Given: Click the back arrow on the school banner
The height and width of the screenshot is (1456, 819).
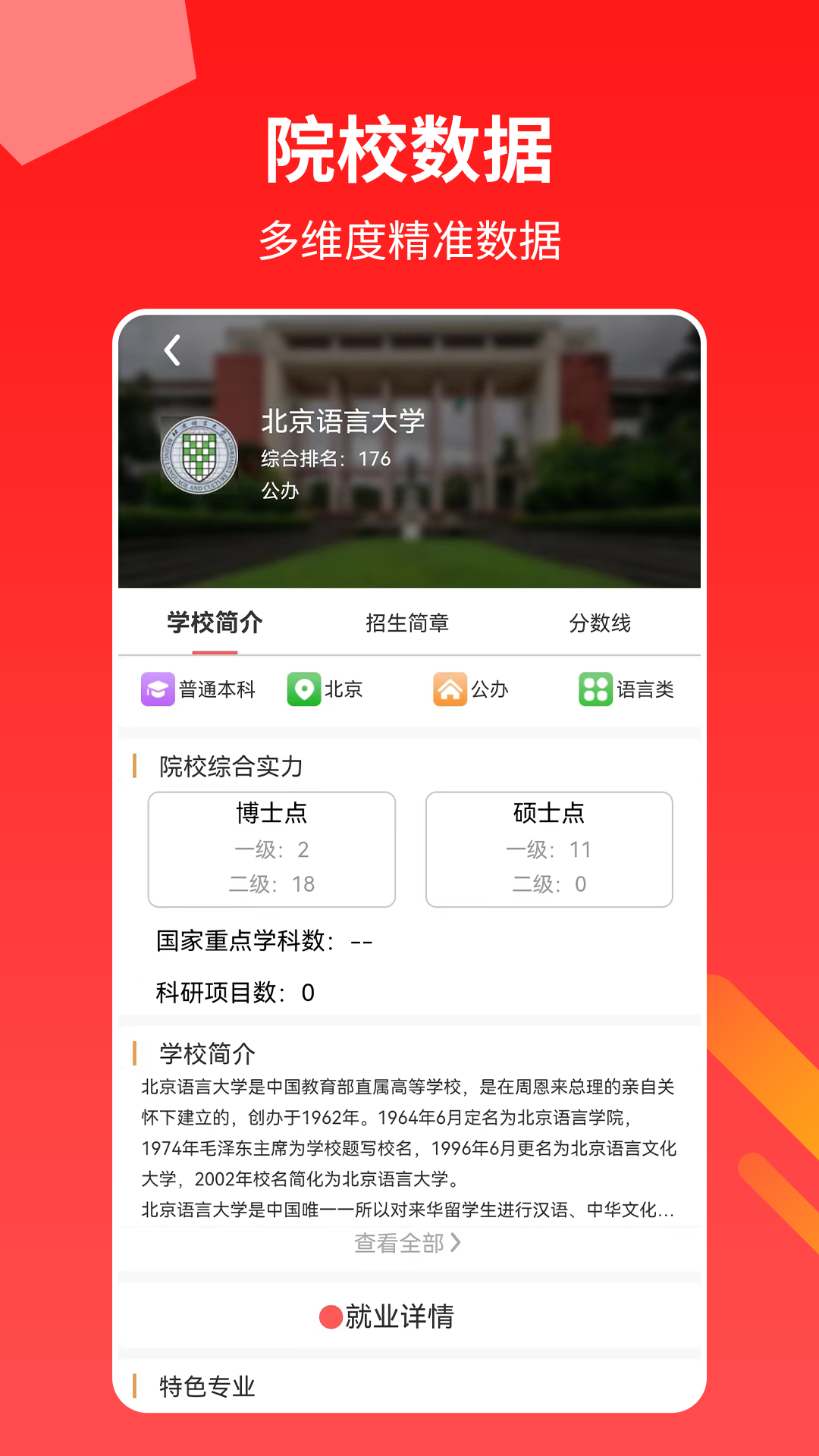Looking at the screenshot, I should [x=173, y=349].
